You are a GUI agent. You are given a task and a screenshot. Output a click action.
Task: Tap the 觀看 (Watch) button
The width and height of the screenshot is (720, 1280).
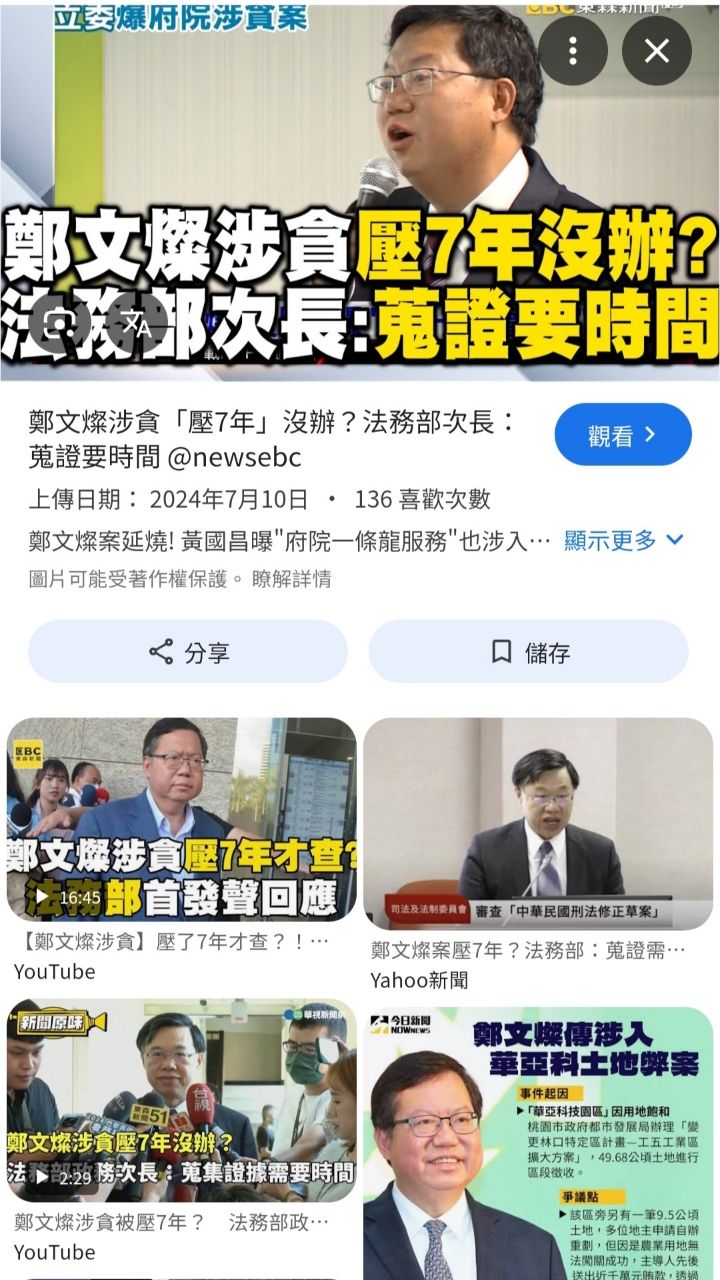click(x=622, y=434)
